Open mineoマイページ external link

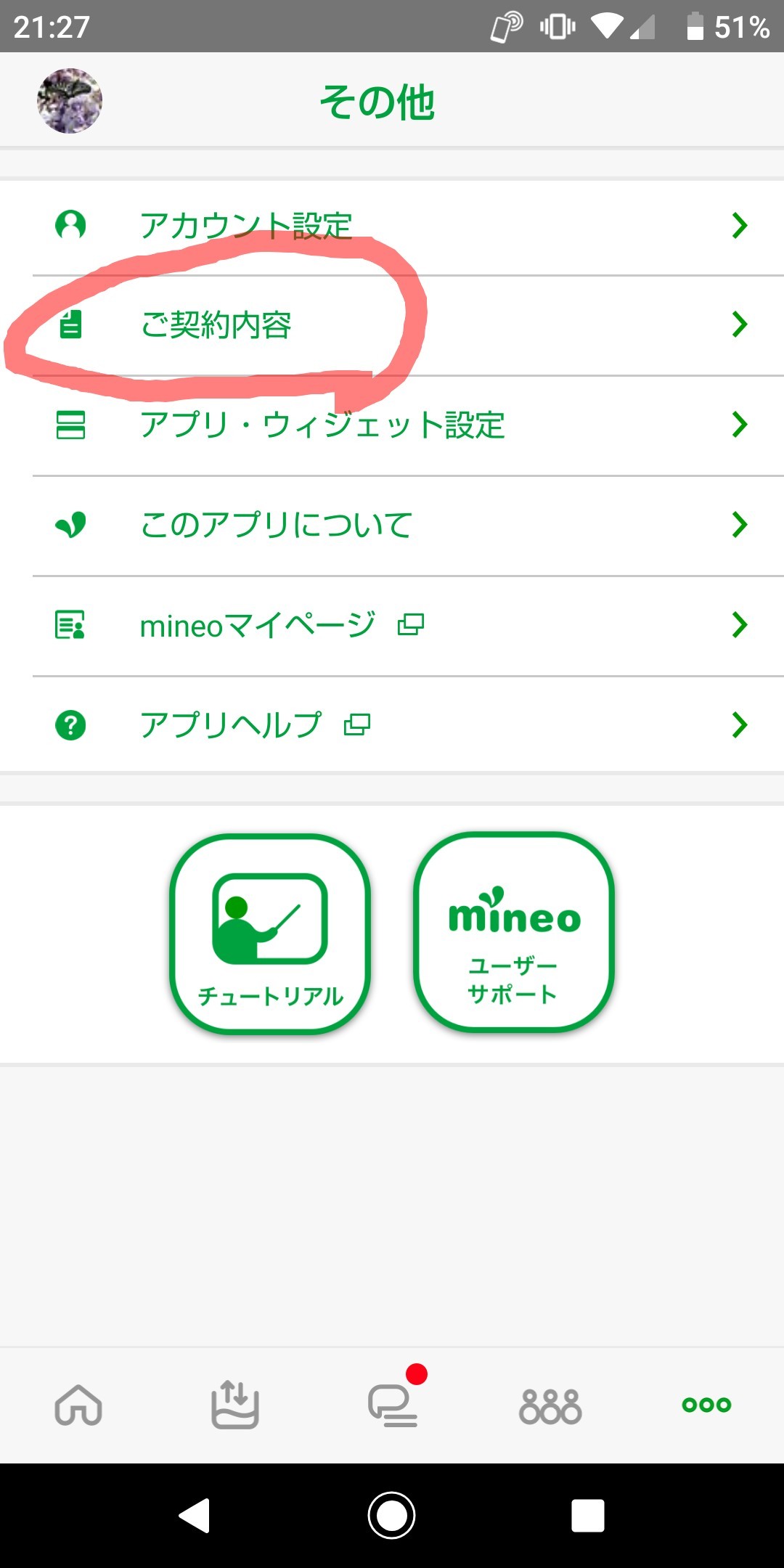pyautogui.click(x=392, y=625)
